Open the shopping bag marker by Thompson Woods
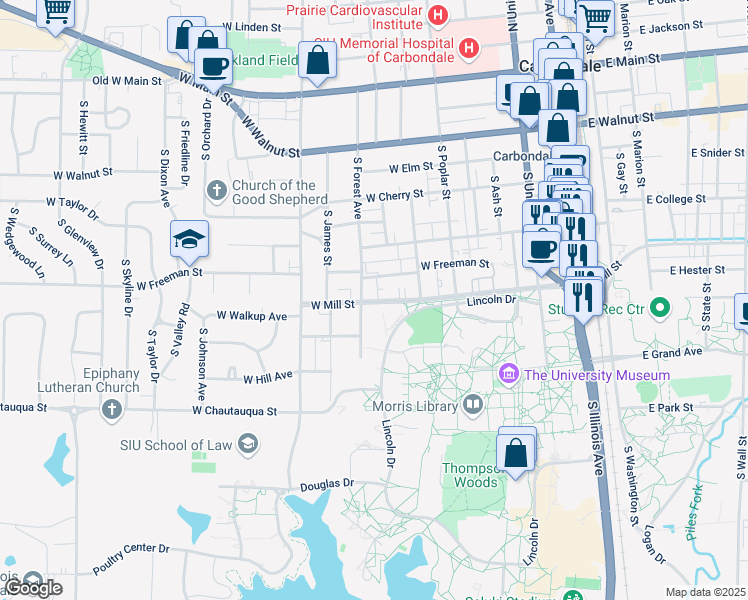 tap(516, 452)
